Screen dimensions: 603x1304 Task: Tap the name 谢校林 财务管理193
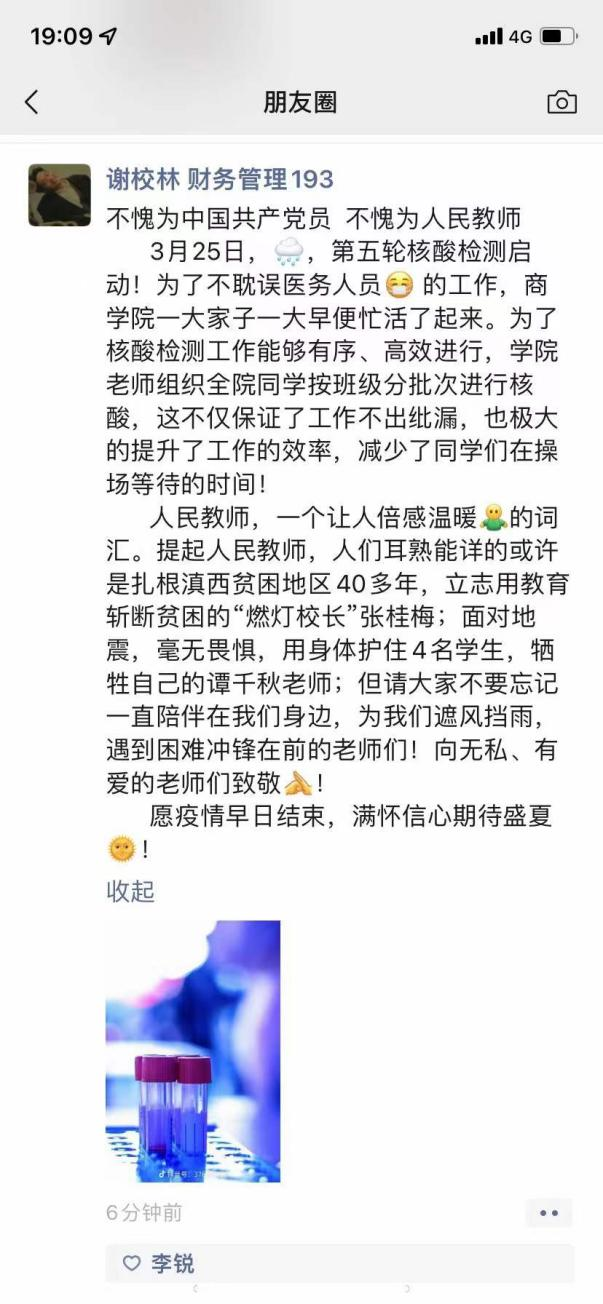tap(220, 180)
